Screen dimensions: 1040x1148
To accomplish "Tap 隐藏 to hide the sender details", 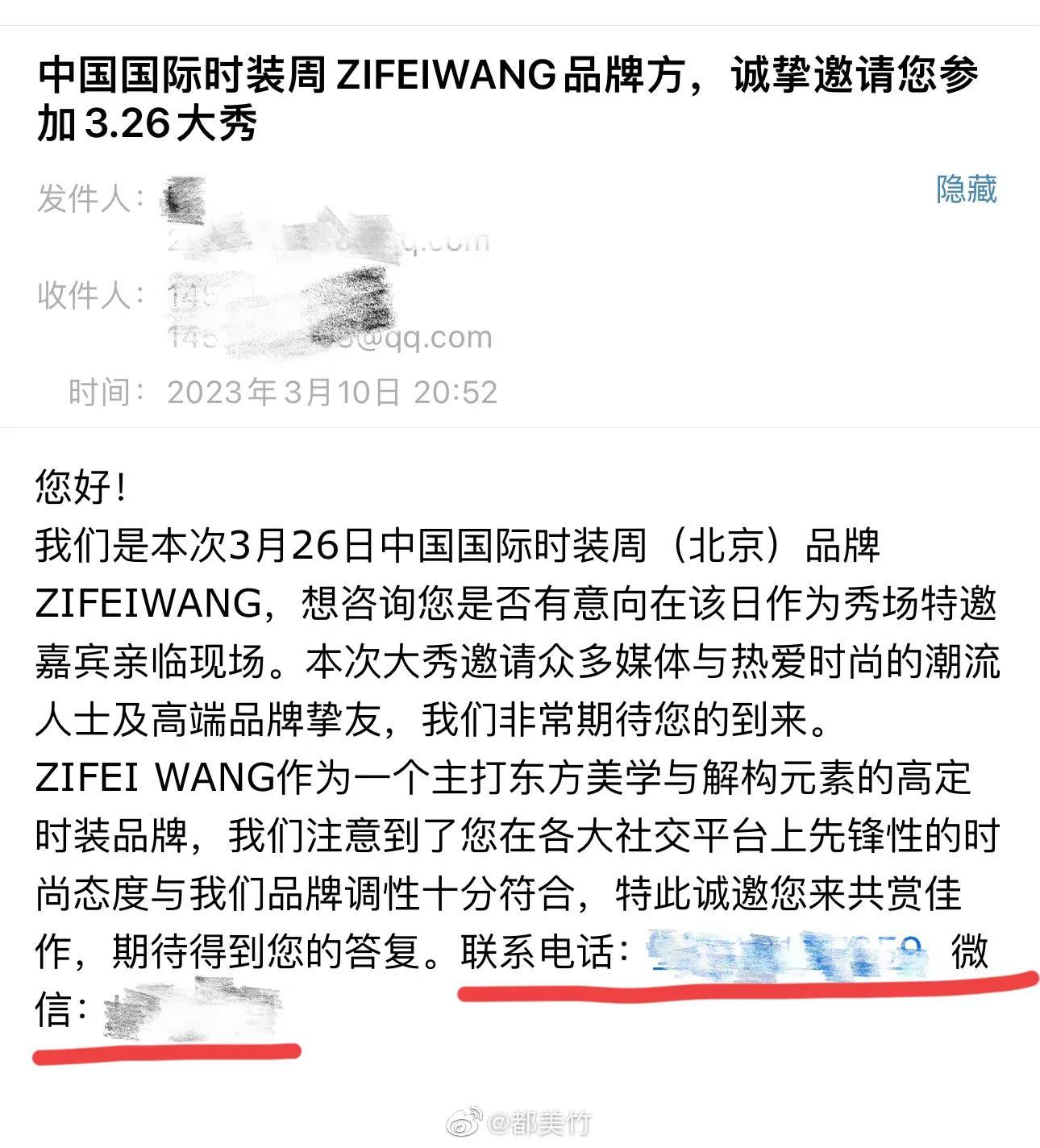I will point(966,189).
